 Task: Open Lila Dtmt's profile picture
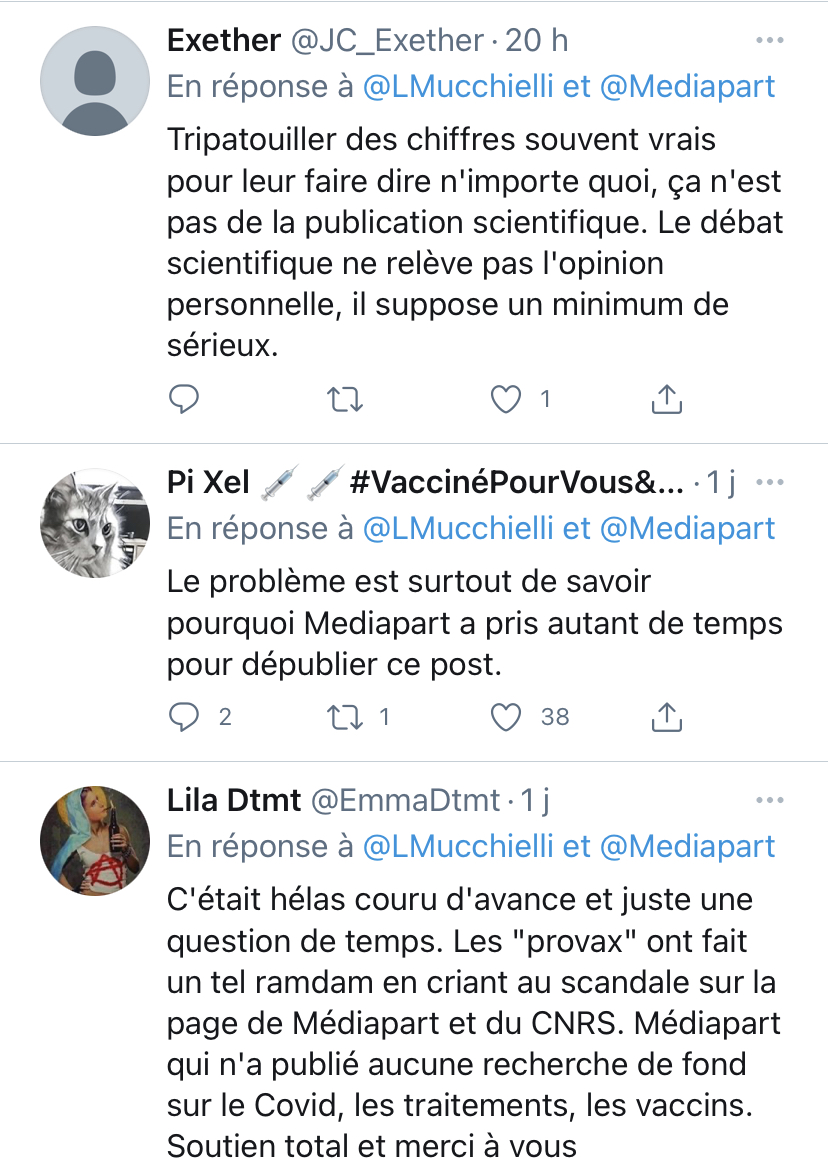click(x=95, y=841)
